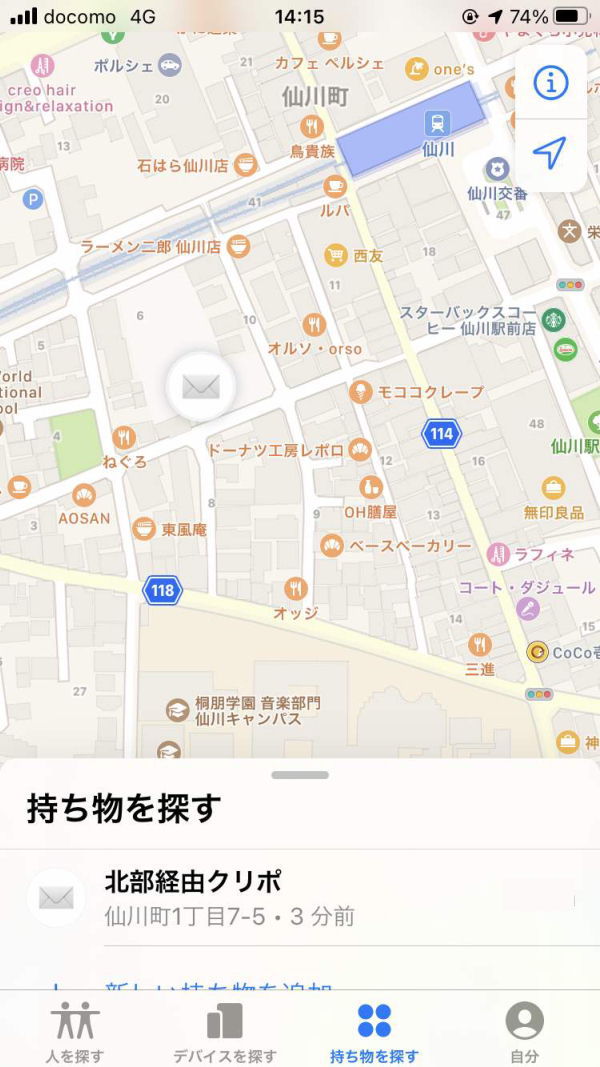The height and width of the screenshot is (1067, 600).
Task: Switch to the 人を探す tab
Action: coord(75,1031)
